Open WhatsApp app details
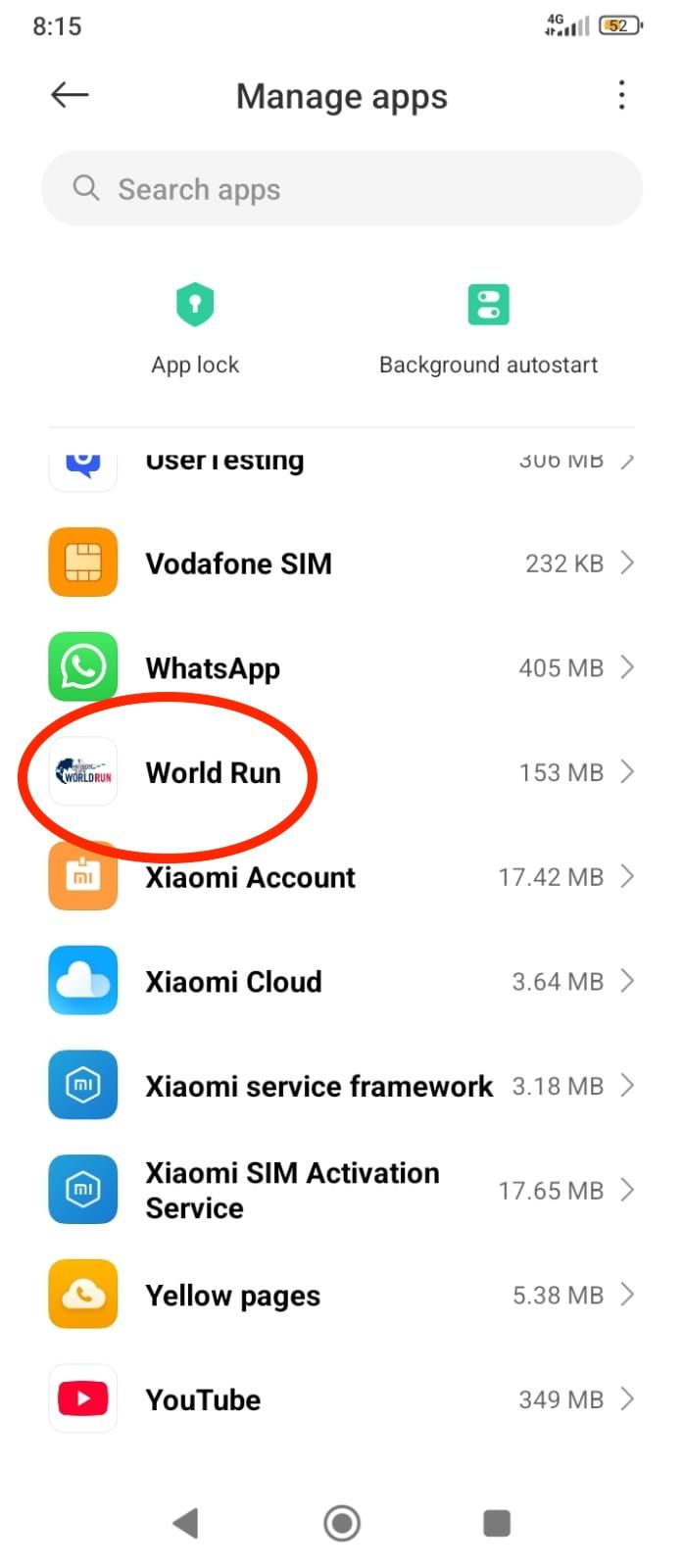The width and height of the screenshot is (684, 1568). [x=341, y=668]
